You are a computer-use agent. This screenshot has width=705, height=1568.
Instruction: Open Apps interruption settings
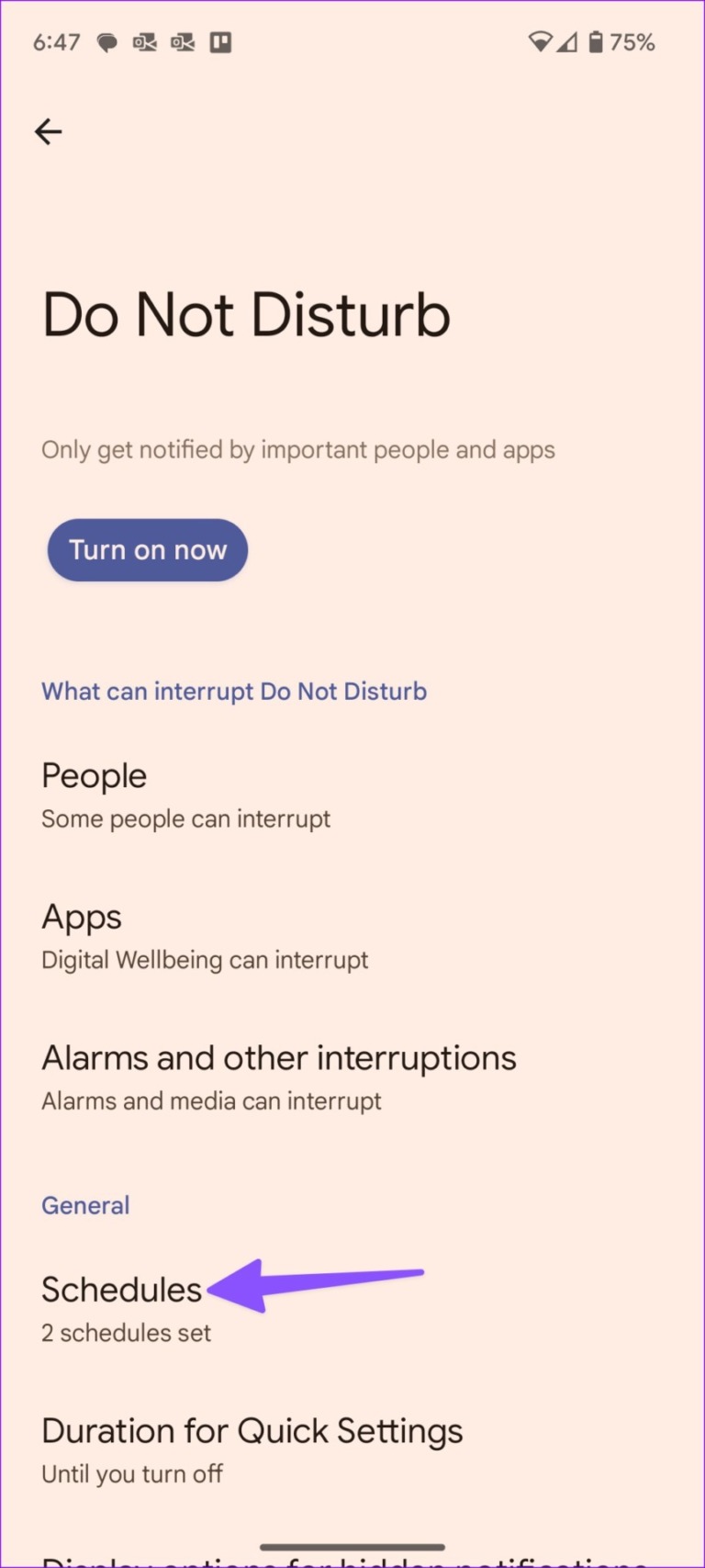pyautogui.click(x=204, y=936)
